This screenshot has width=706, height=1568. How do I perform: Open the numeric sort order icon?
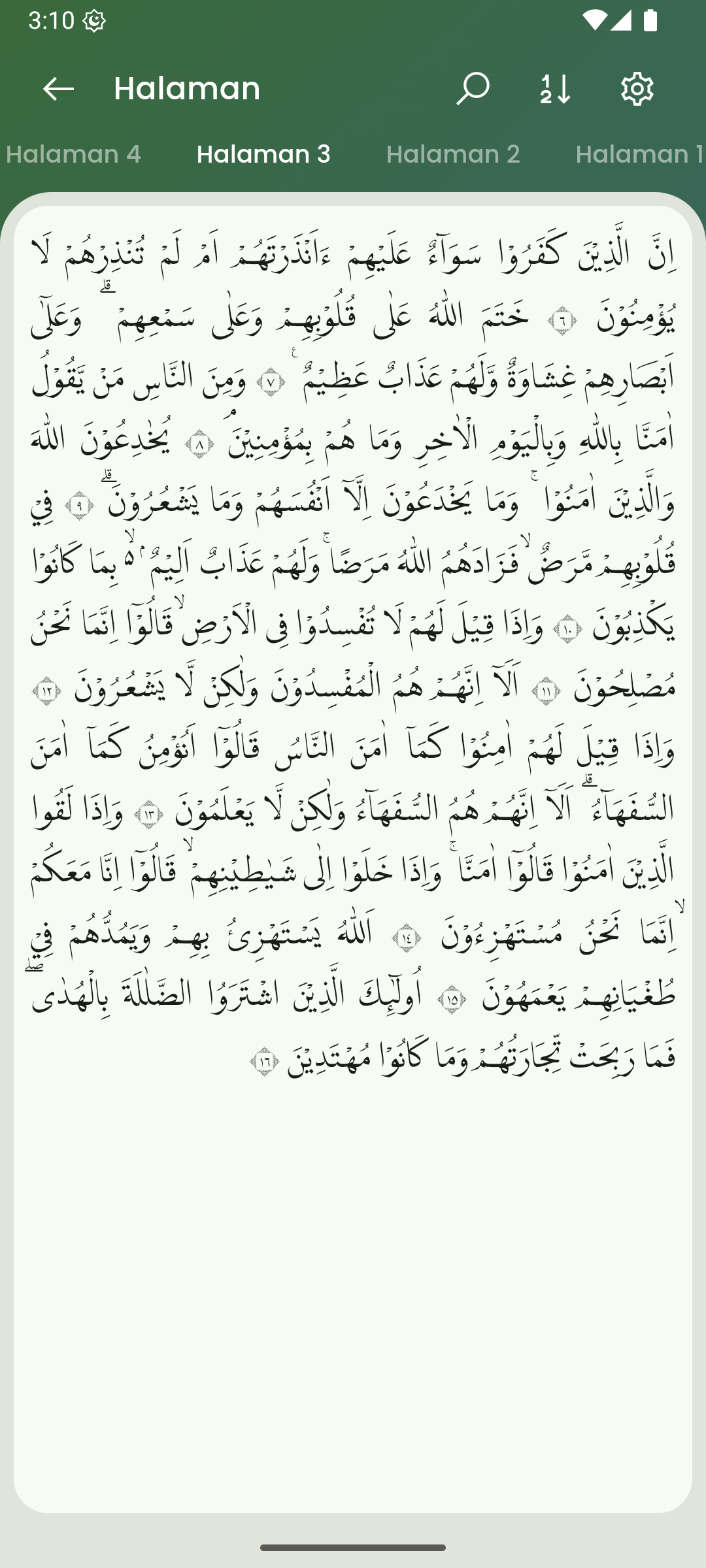(x=556, y=89)
